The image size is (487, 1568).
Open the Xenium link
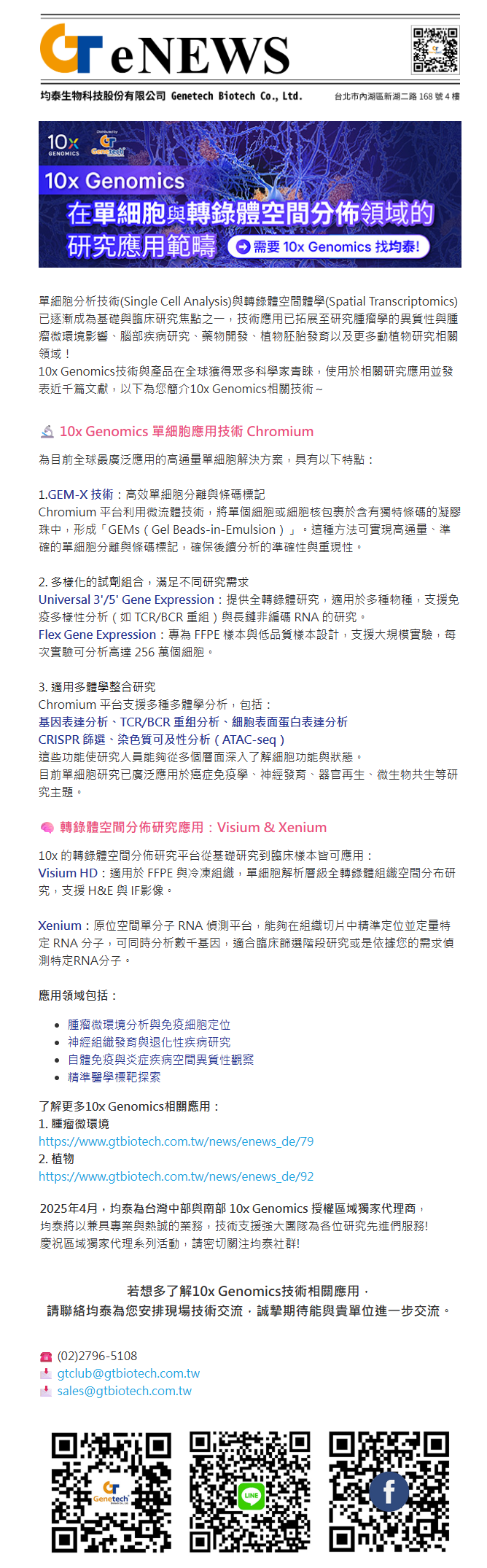click(59, 925)
